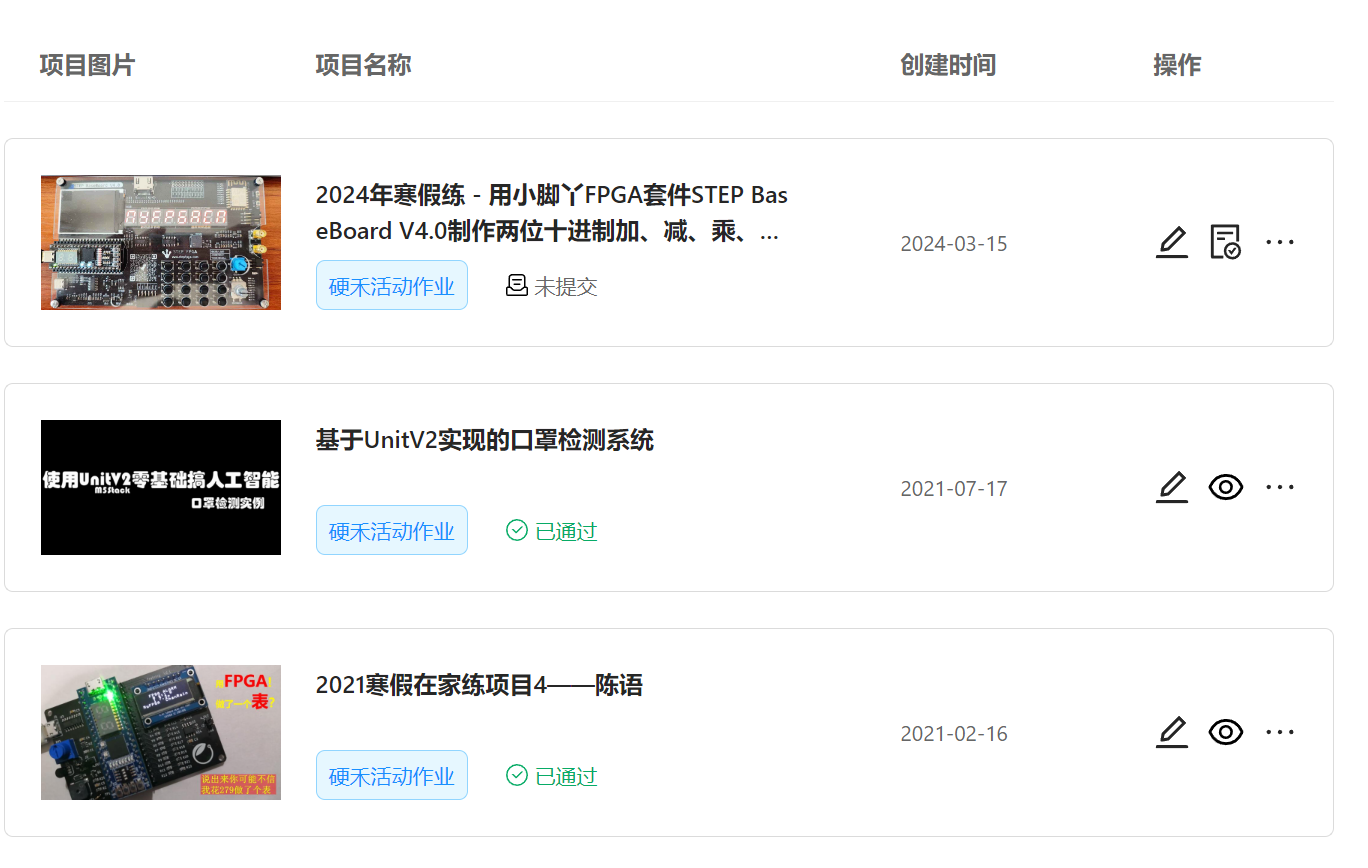Edit the 2021寒假在家练项目4 project
Viewport: 1368px width, 868px height.
[x=1172, y=732]
